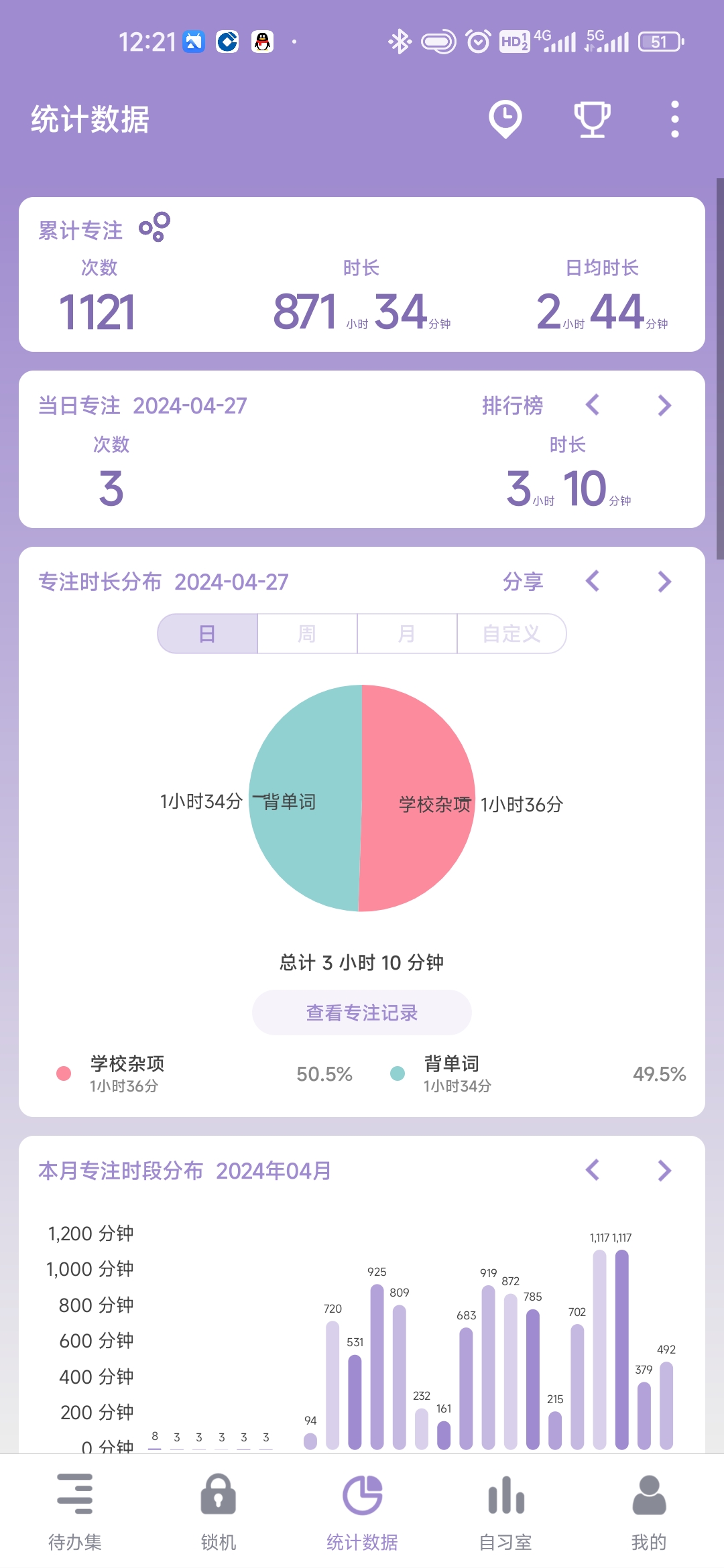The width and height of the screenshot is (724, 1568).
Task: Open the achievements trophy icon
Action: tap(592, 119)
